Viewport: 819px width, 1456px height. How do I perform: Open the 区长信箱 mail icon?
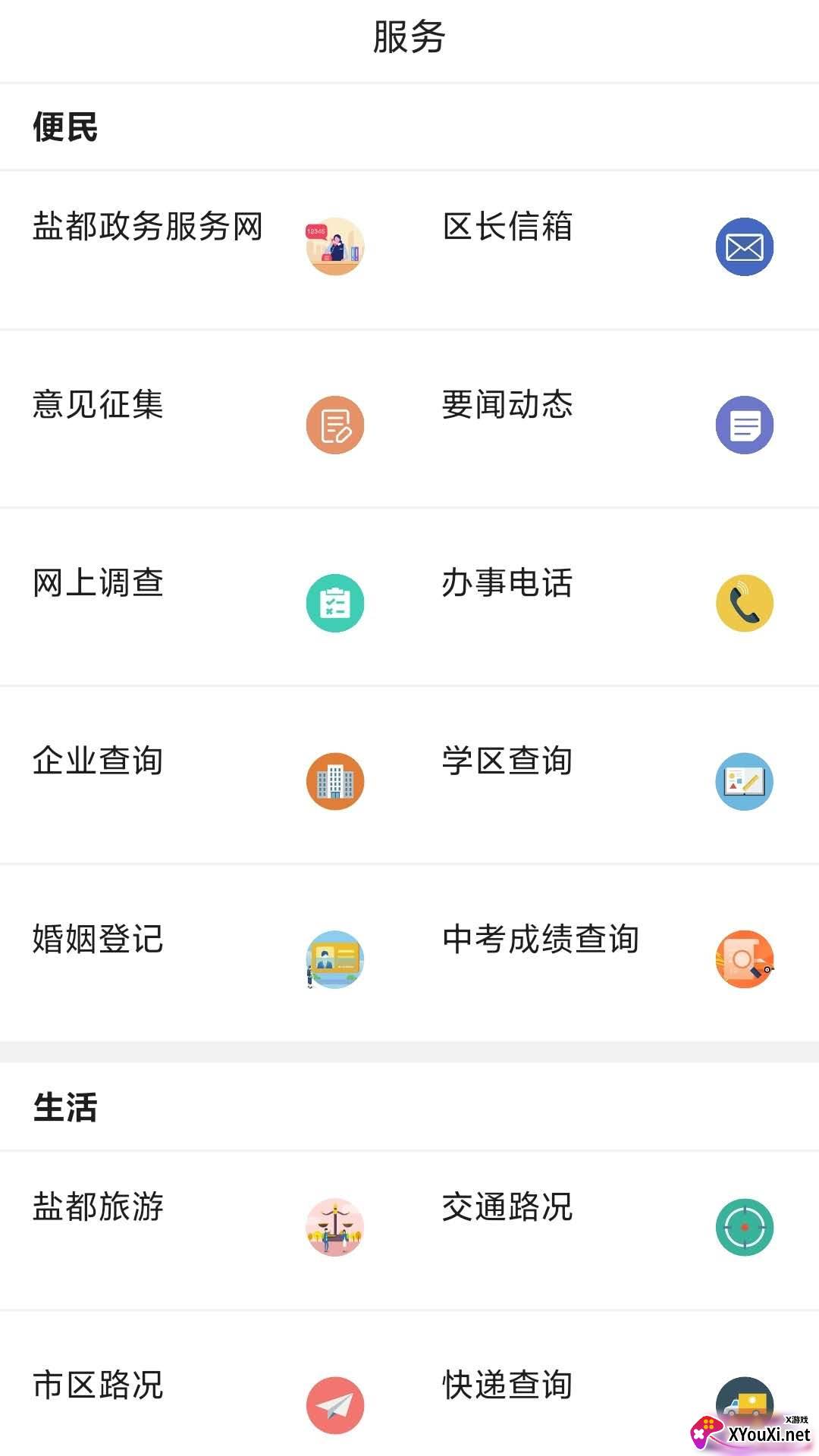tap(744, 246)
